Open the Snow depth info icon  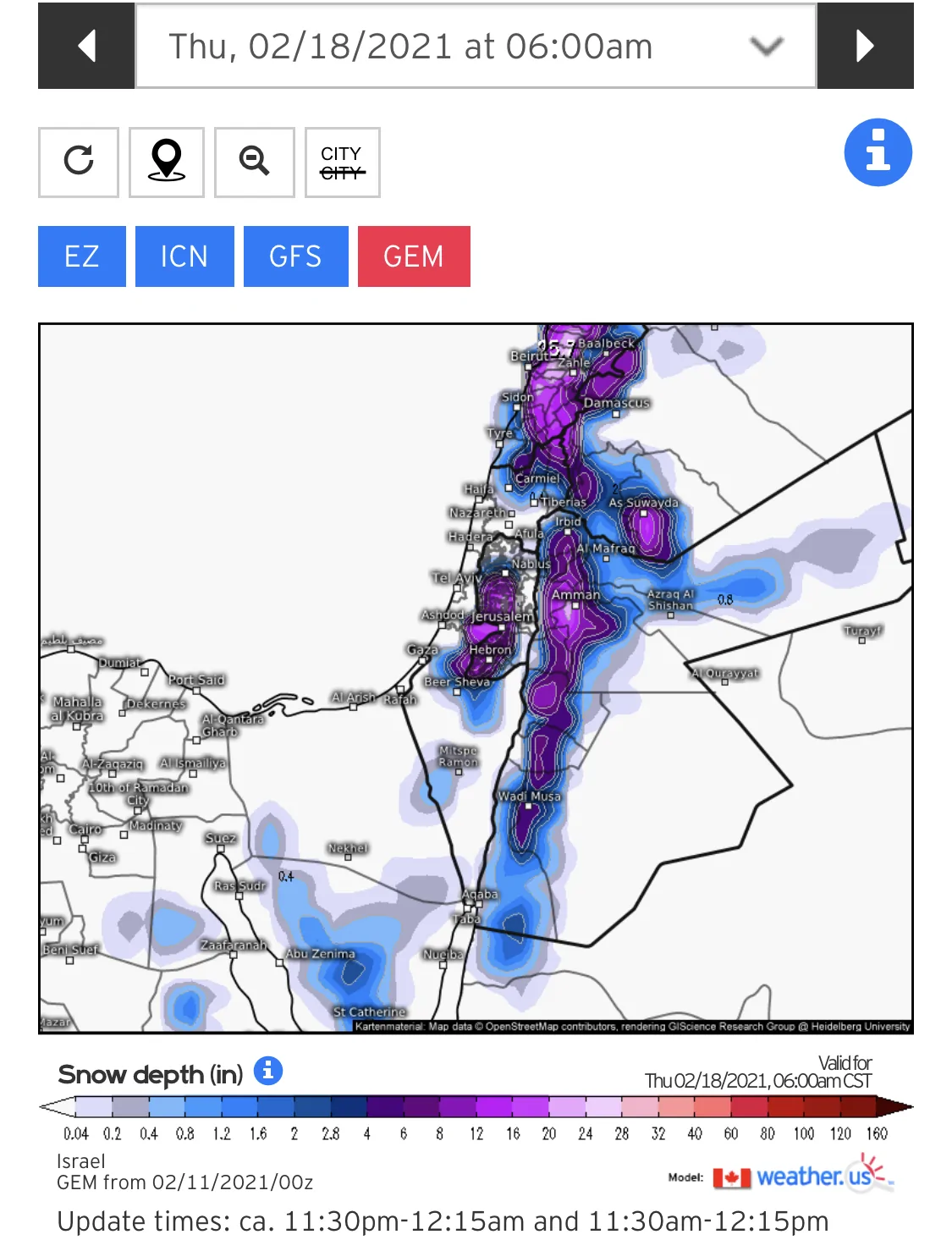[x=268, y=1071]
